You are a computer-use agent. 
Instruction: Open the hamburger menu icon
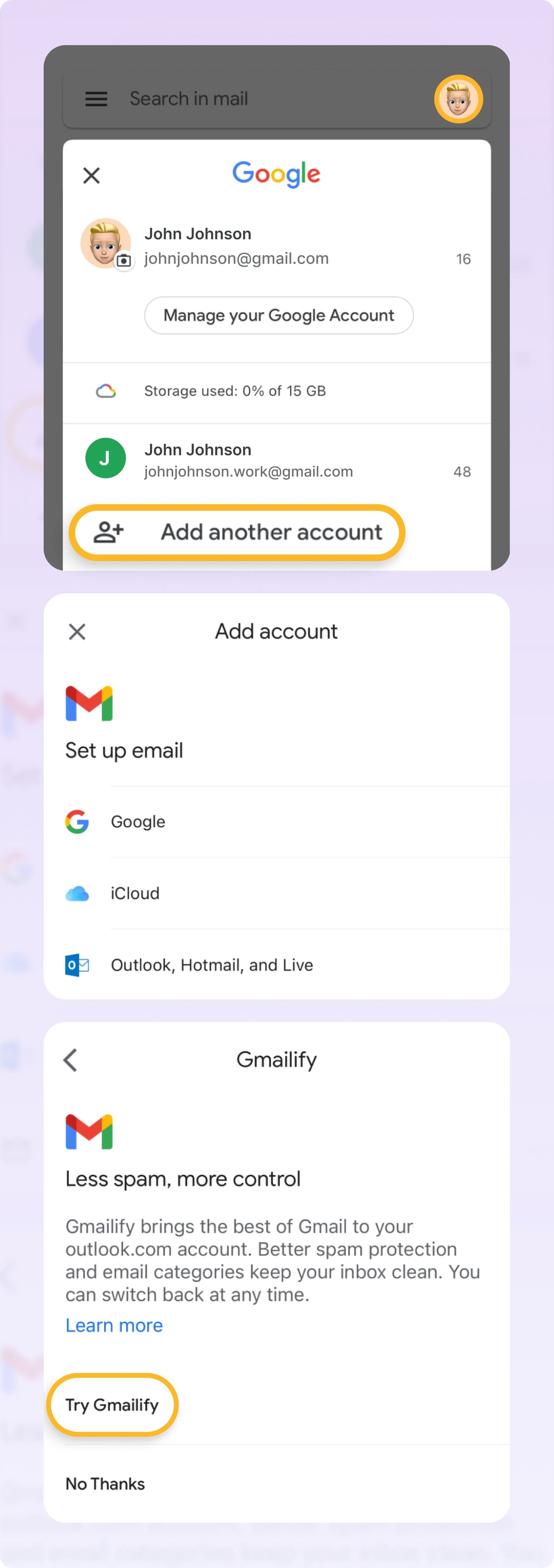96,99
